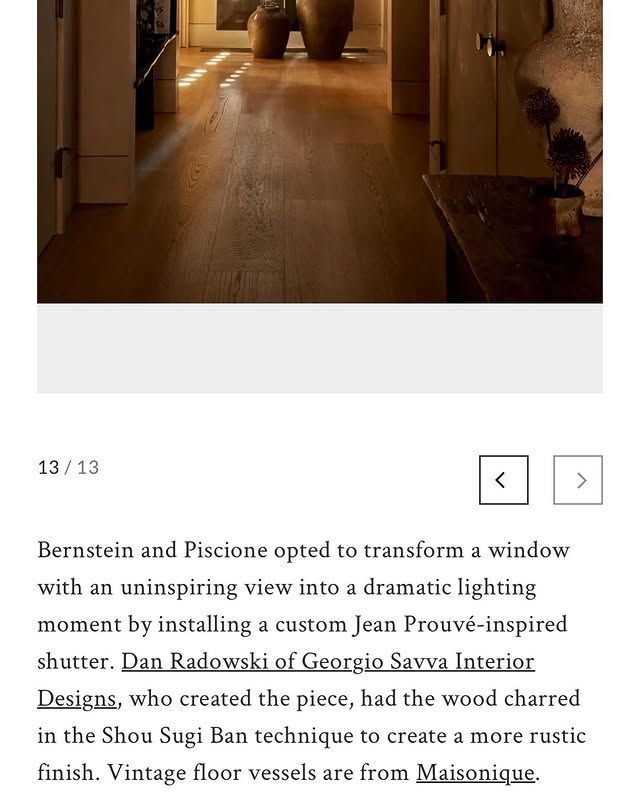
Task: Open the hallway gallery photo
Action: tap(320, 150)
